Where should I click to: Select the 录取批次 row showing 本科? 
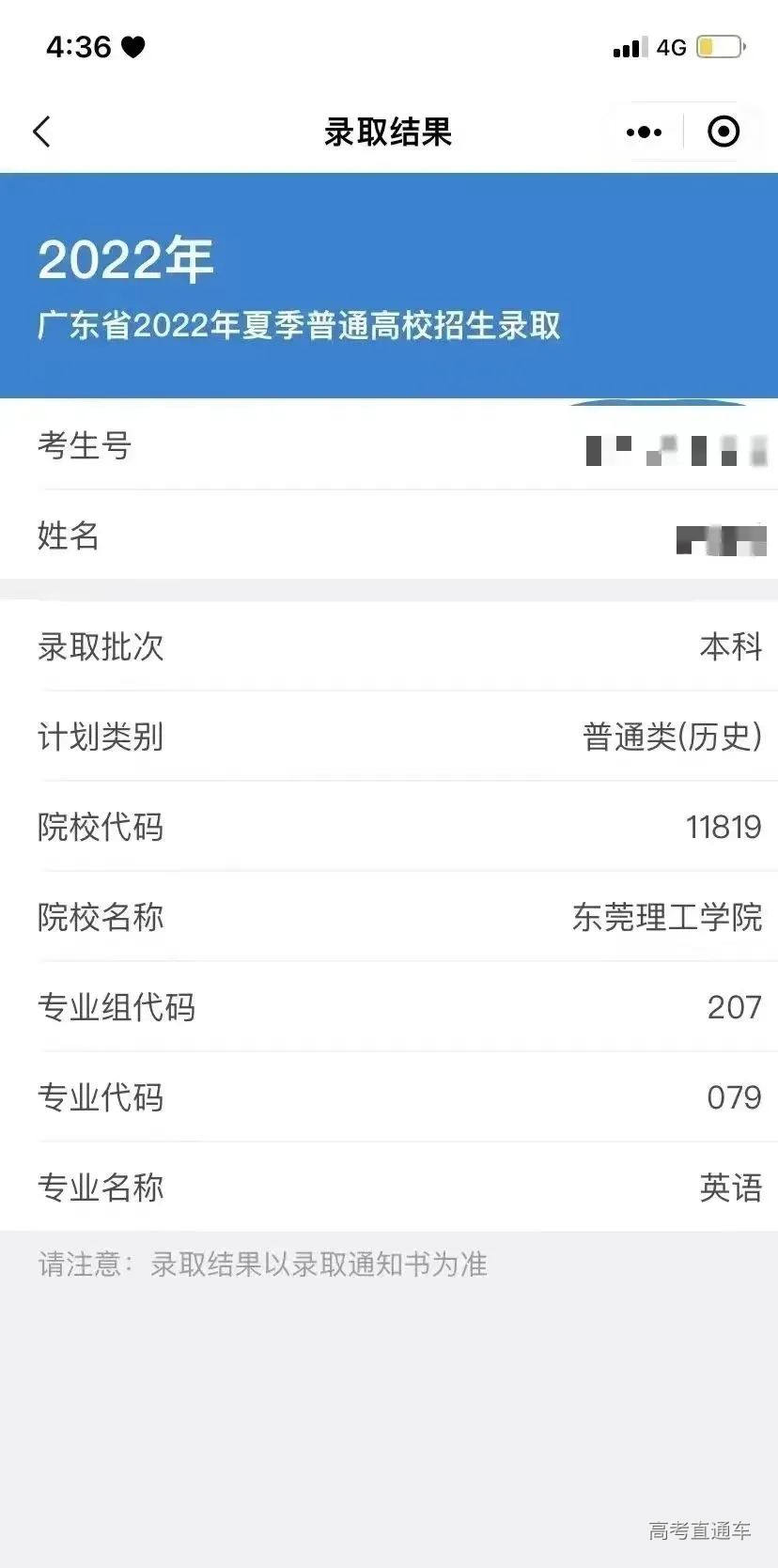(x=389, y=647)
